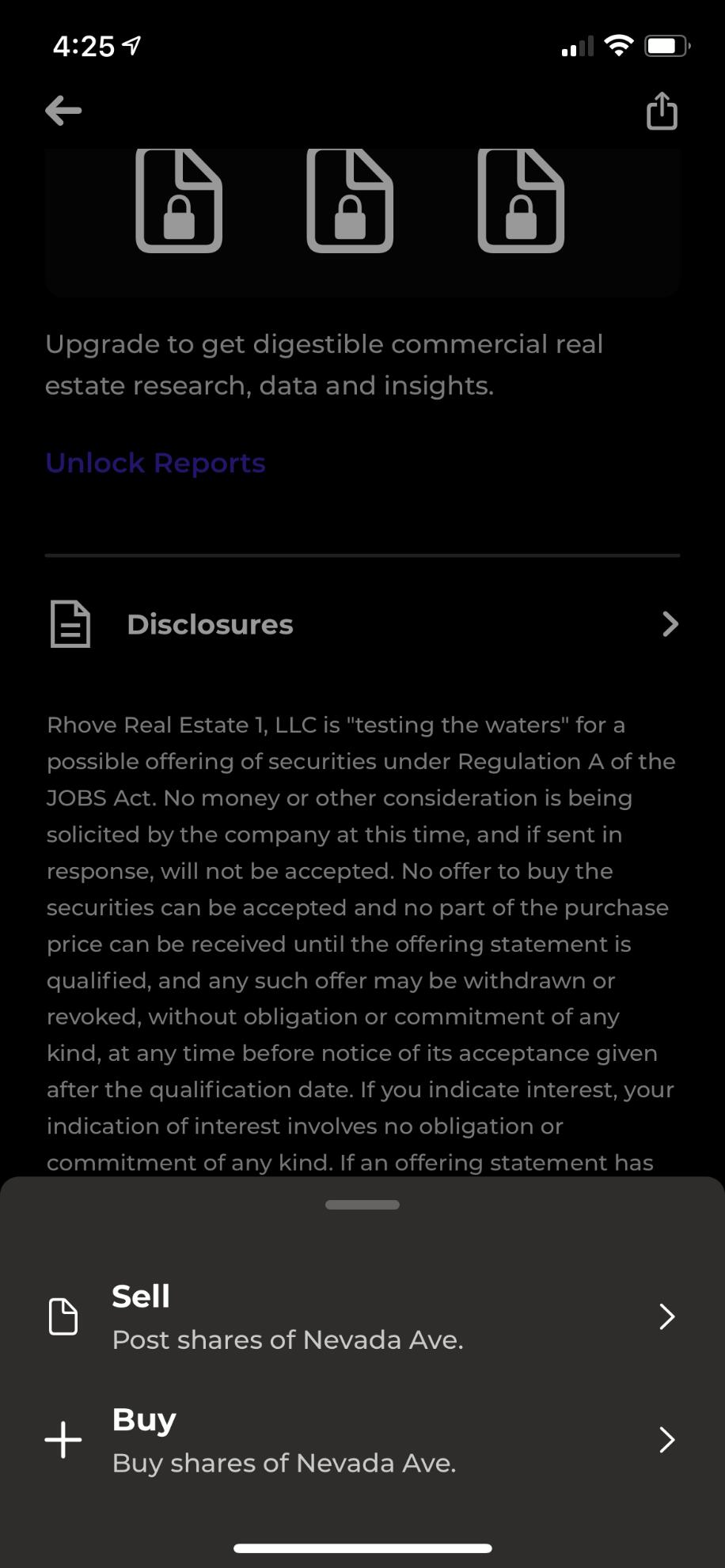725x1568 pixels.
Task: Select Sell to post Nevada Ave. shares
Action: (x=362, y=1317)
